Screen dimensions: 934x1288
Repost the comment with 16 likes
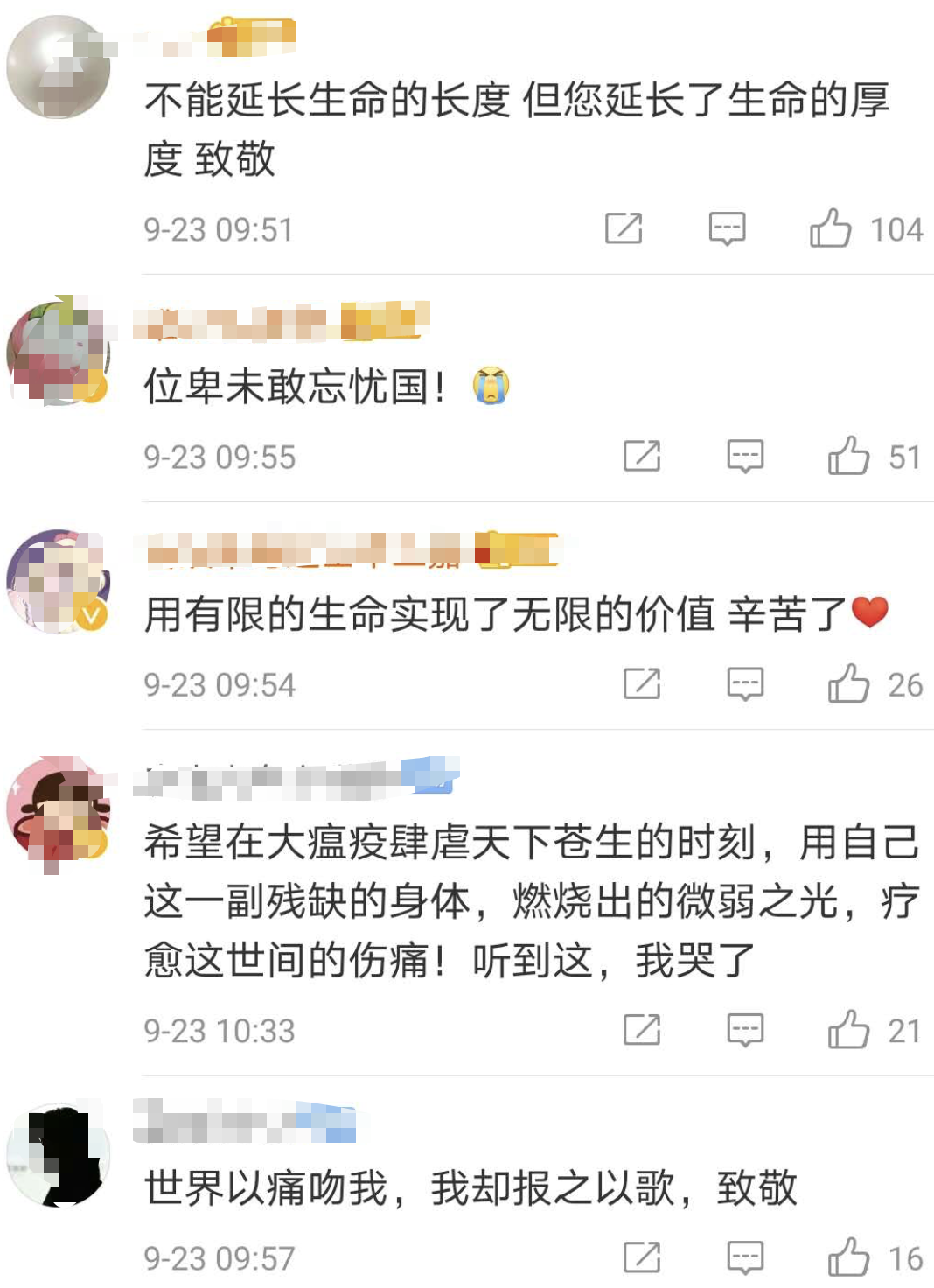point(642,1257)
